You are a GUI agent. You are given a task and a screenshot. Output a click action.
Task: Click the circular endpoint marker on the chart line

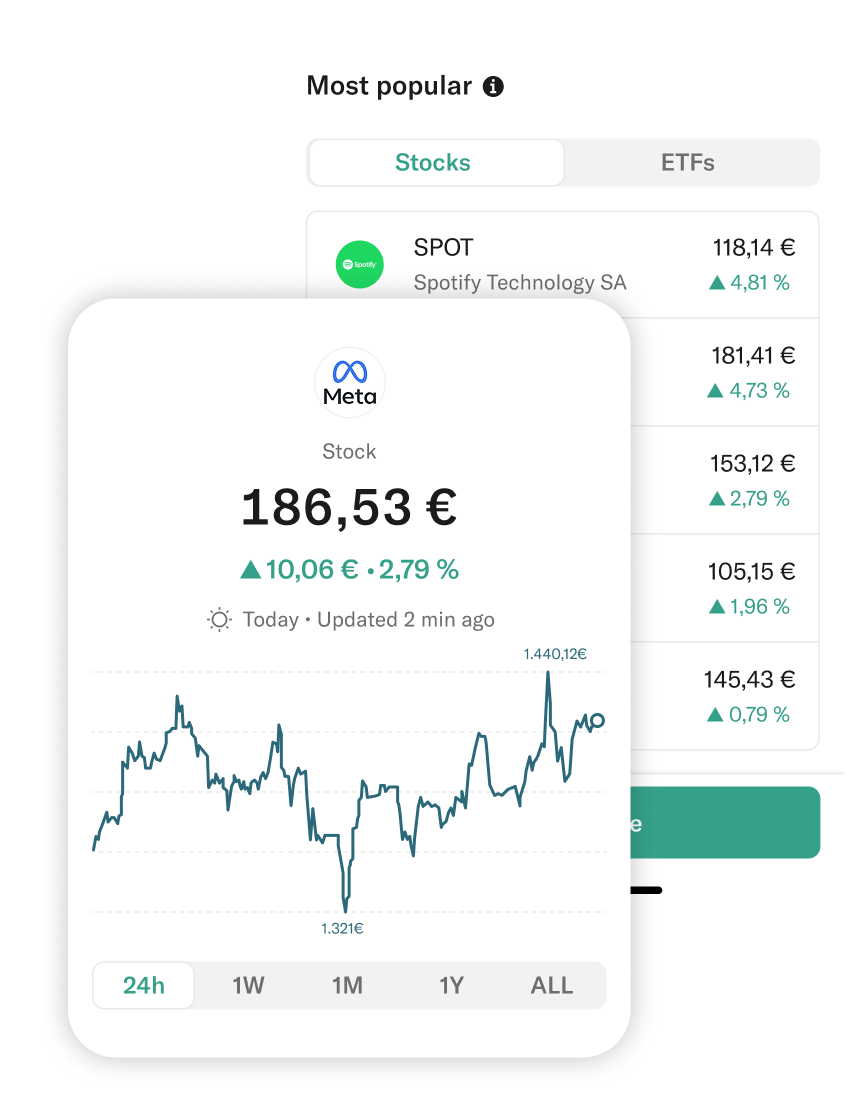click(x=598, y=720)
